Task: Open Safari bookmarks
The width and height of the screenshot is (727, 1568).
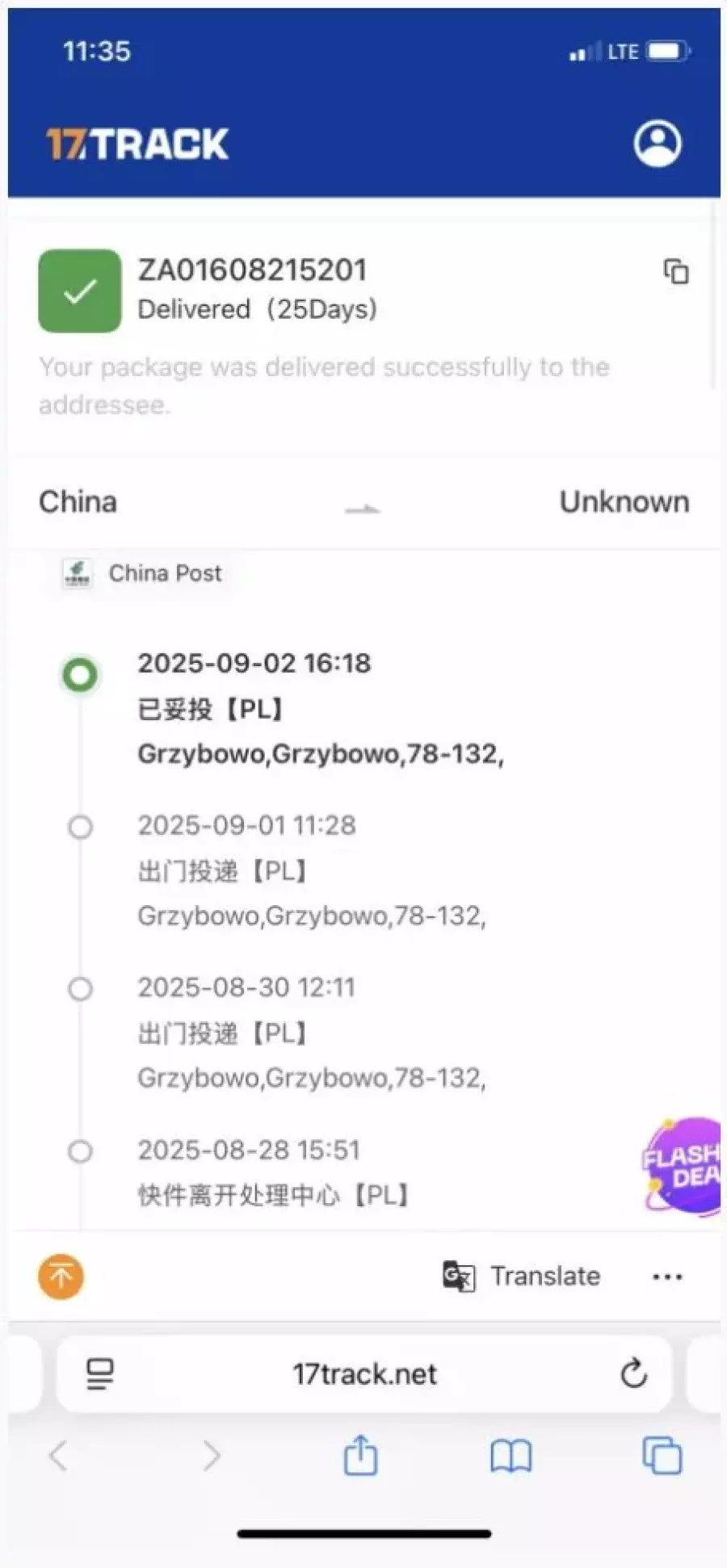Action: (x=511, y=1456)
